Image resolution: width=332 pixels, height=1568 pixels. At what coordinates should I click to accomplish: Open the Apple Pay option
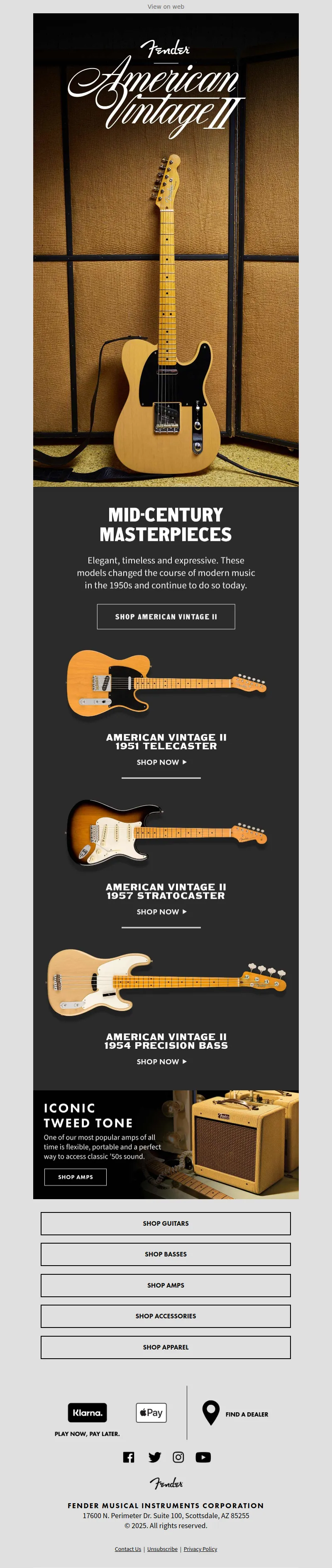151,1413
